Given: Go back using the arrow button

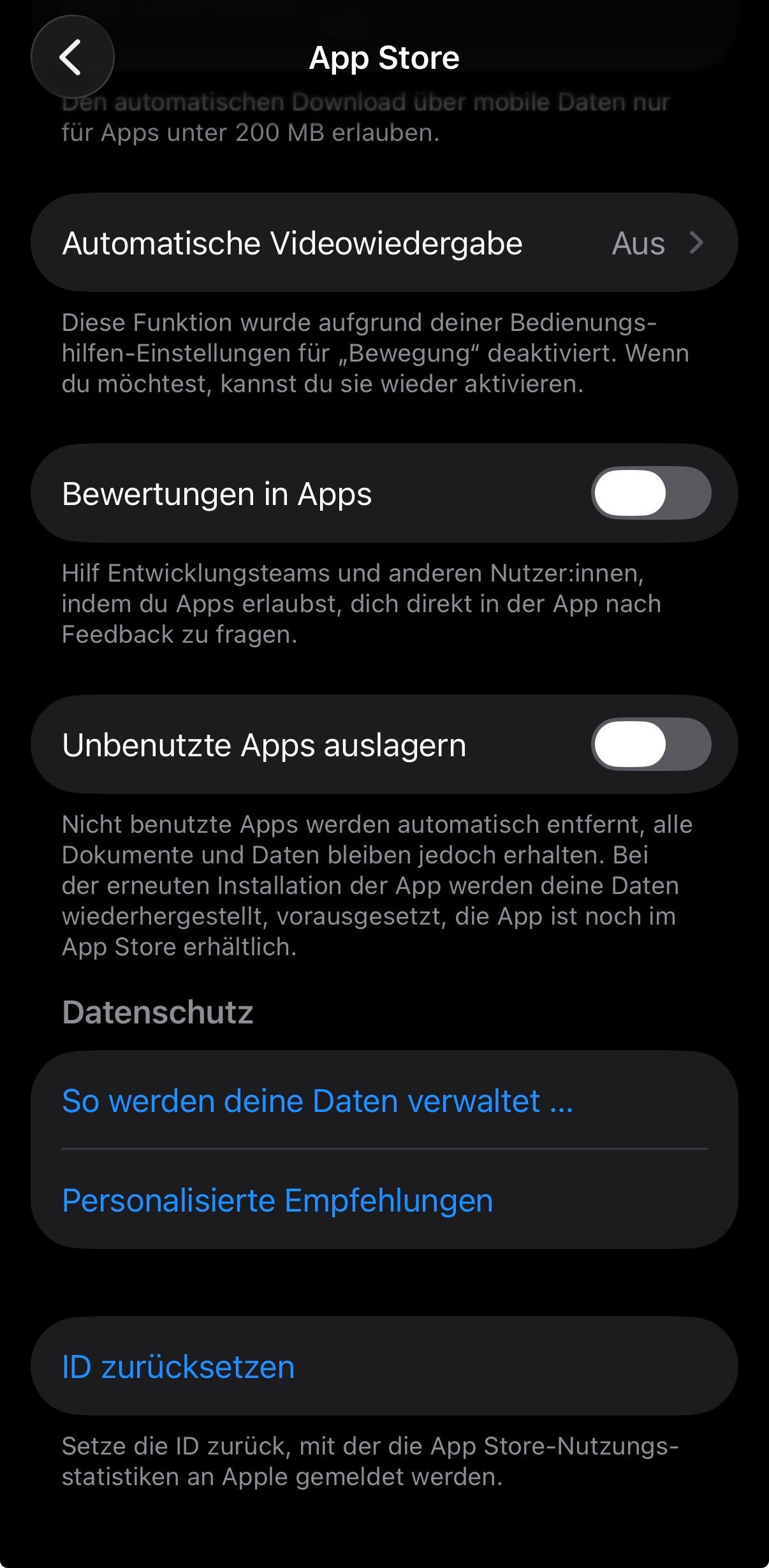Looking at the screenshot, I should point(72,57).
